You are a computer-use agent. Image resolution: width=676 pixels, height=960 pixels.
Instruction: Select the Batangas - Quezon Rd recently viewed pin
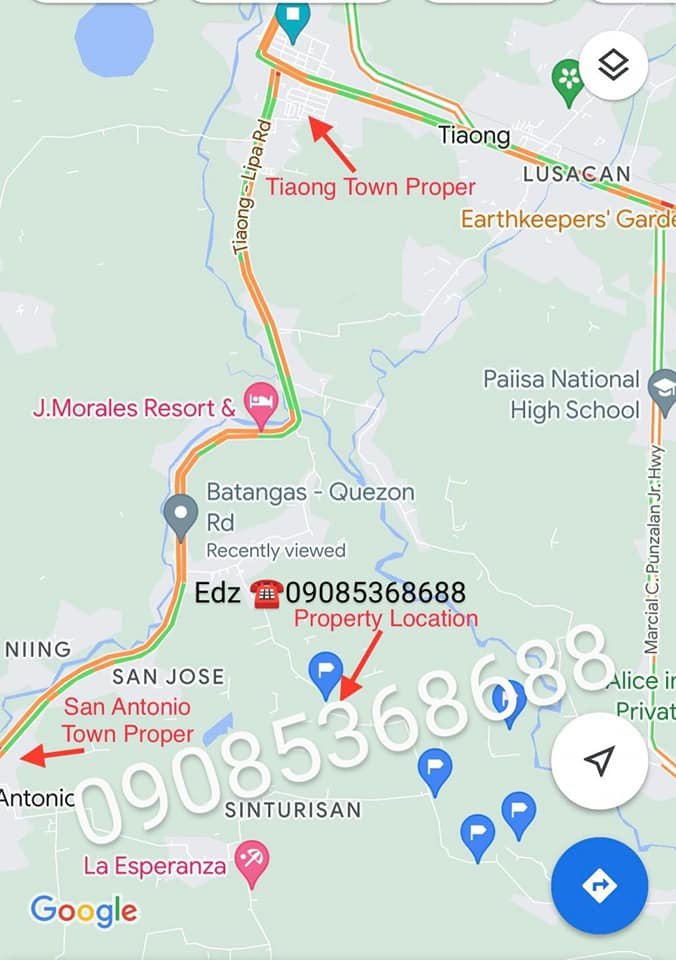(180, 516)
